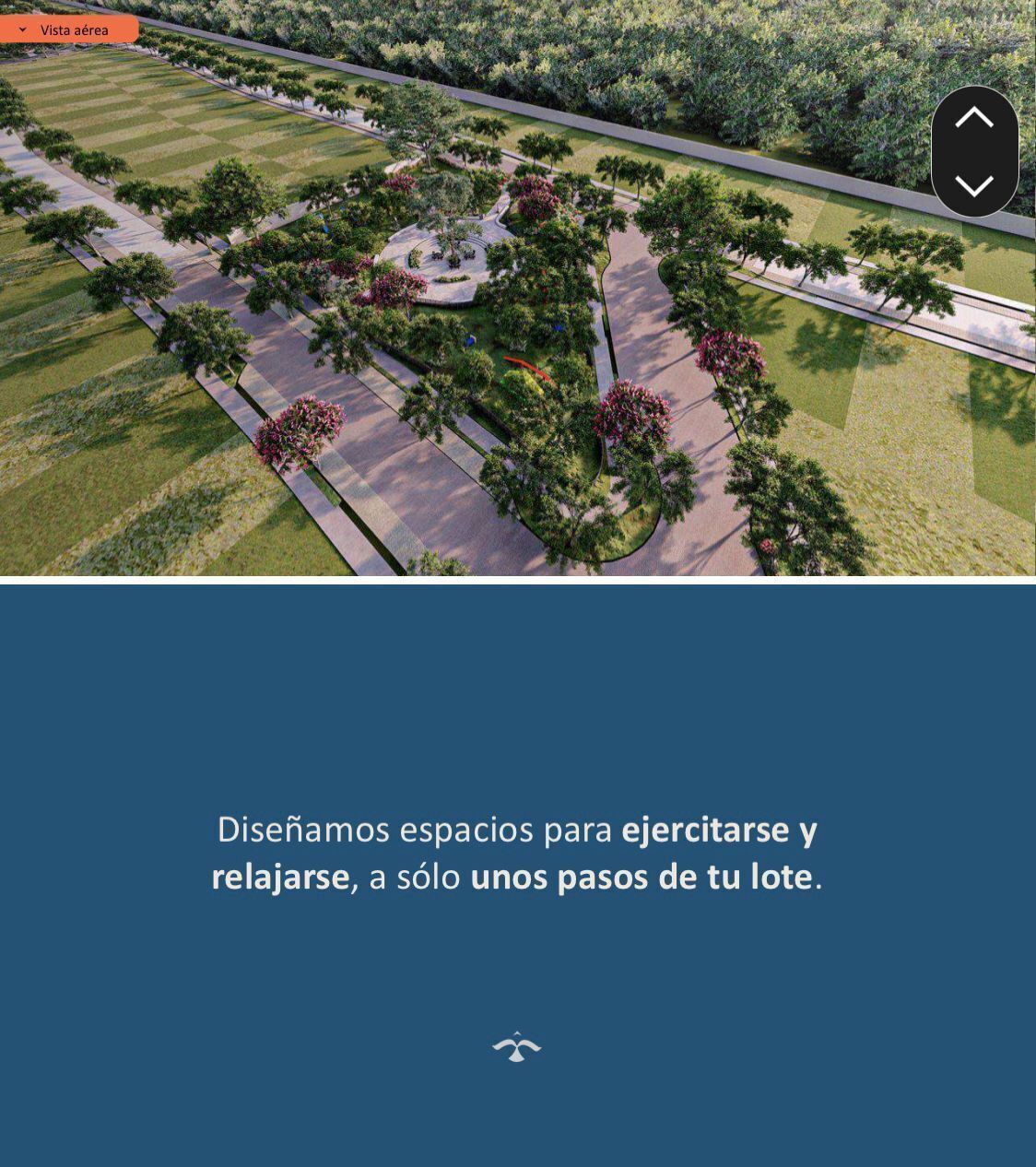This screenshot has height=1167, width=1036.
Task: Tap the down arrow control
Action: [x=974, y=185]
